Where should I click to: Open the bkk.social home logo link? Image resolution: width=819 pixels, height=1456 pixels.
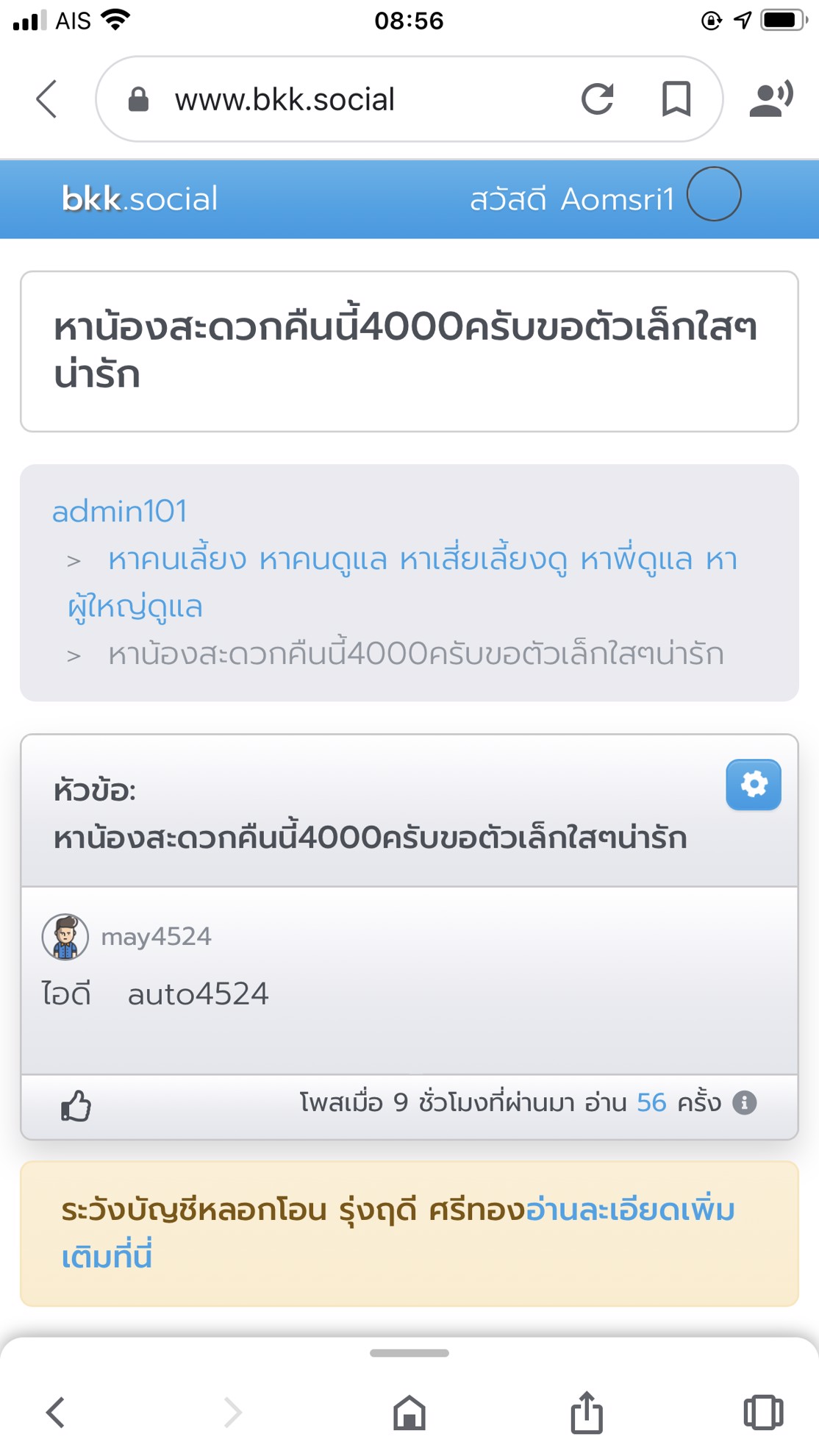pos(140,199)
